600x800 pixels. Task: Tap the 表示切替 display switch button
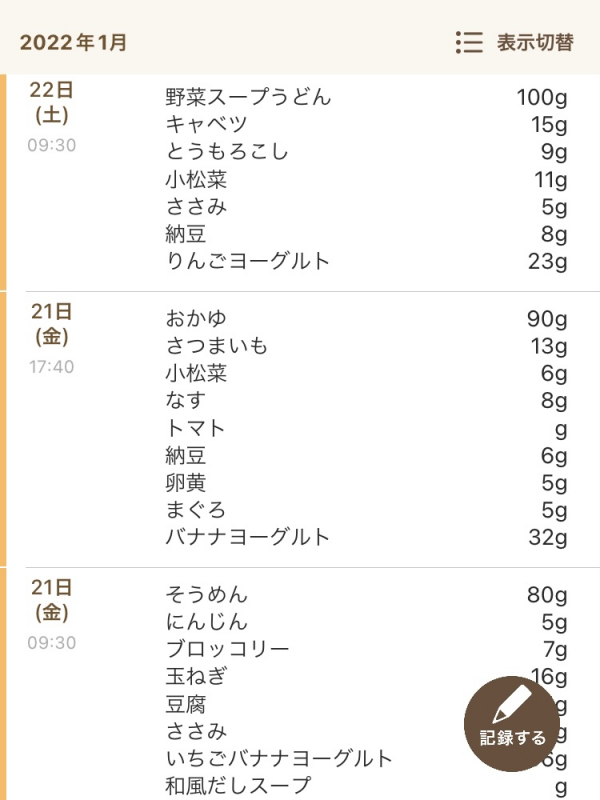pyautogui.click(x=515, y=43)
